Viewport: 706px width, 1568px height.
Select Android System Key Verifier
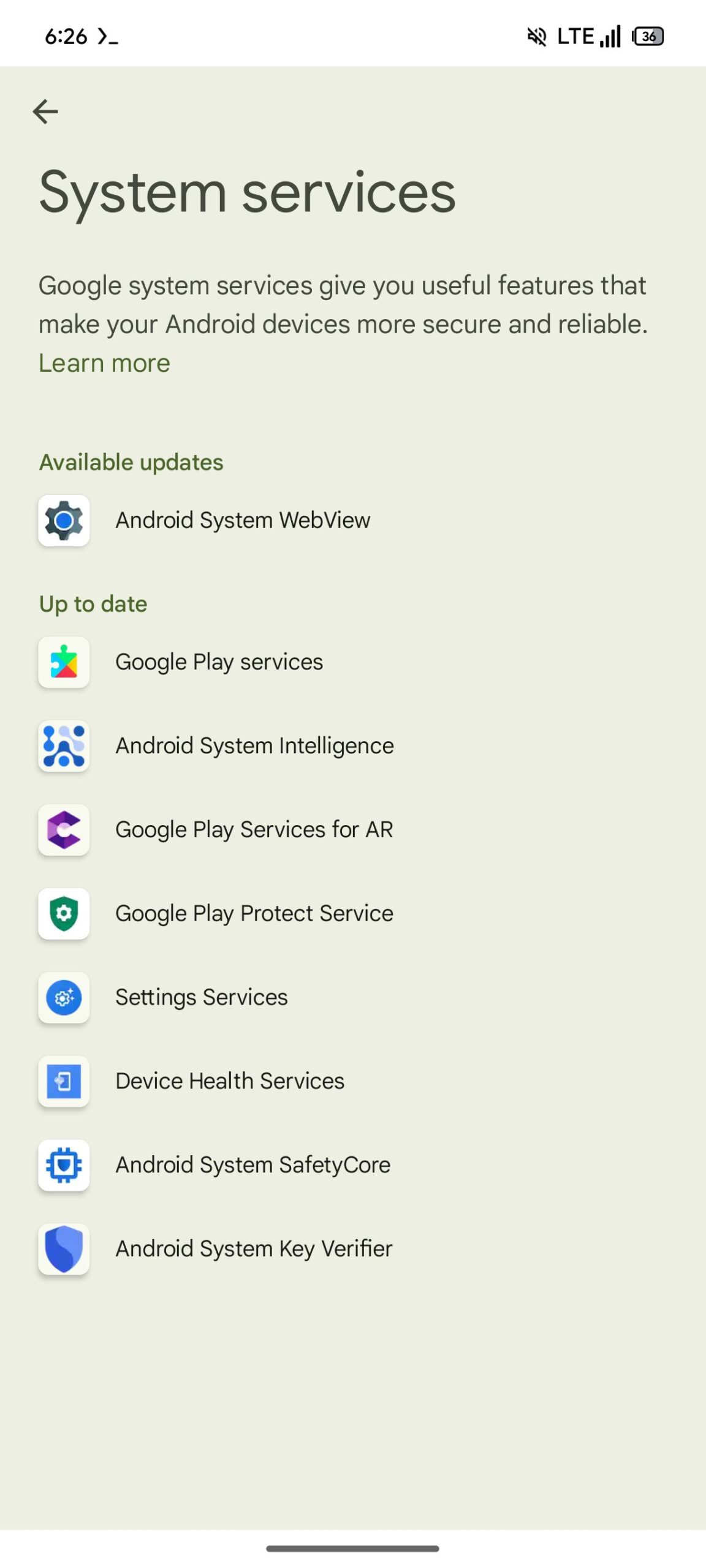[x=353, y=1249]
